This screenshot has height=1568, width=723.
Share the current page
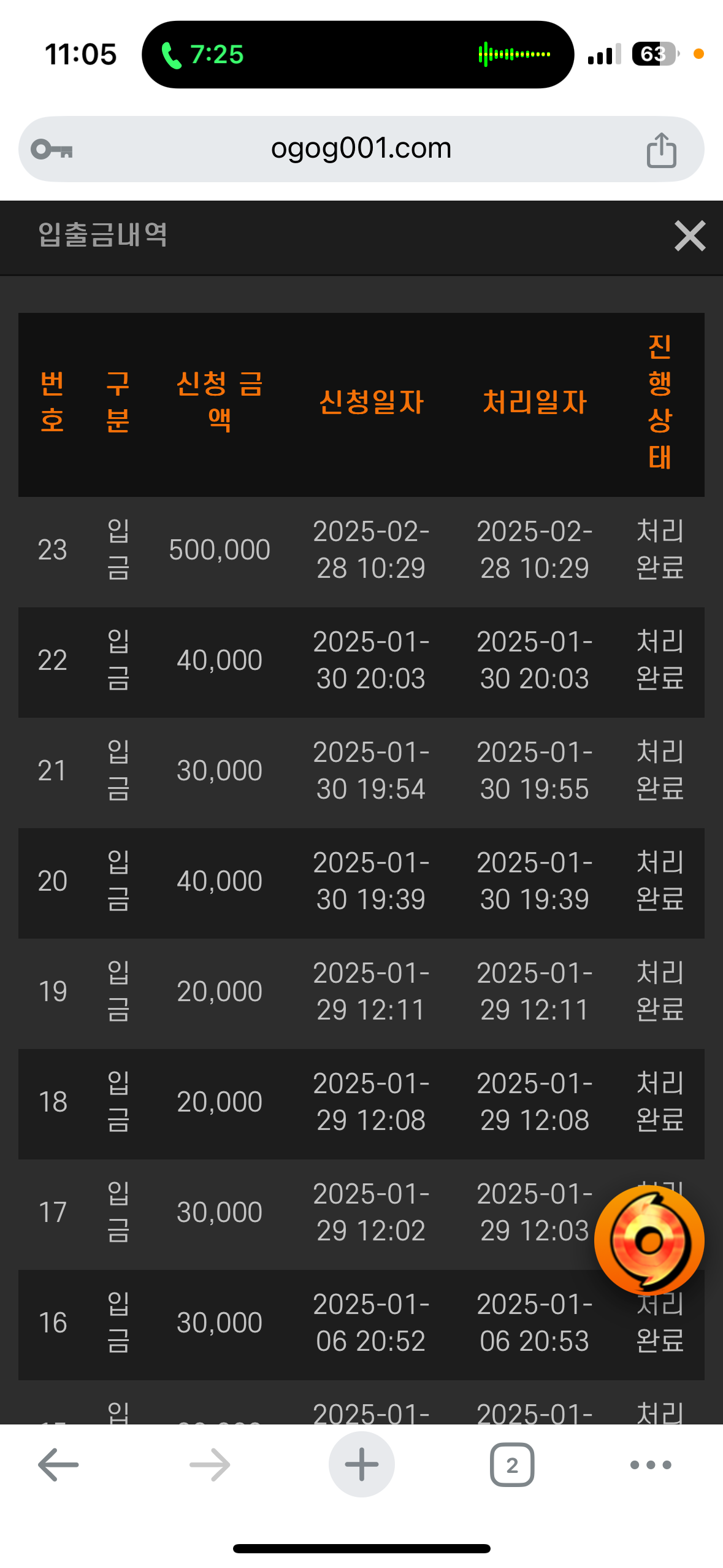pos(661,150)
